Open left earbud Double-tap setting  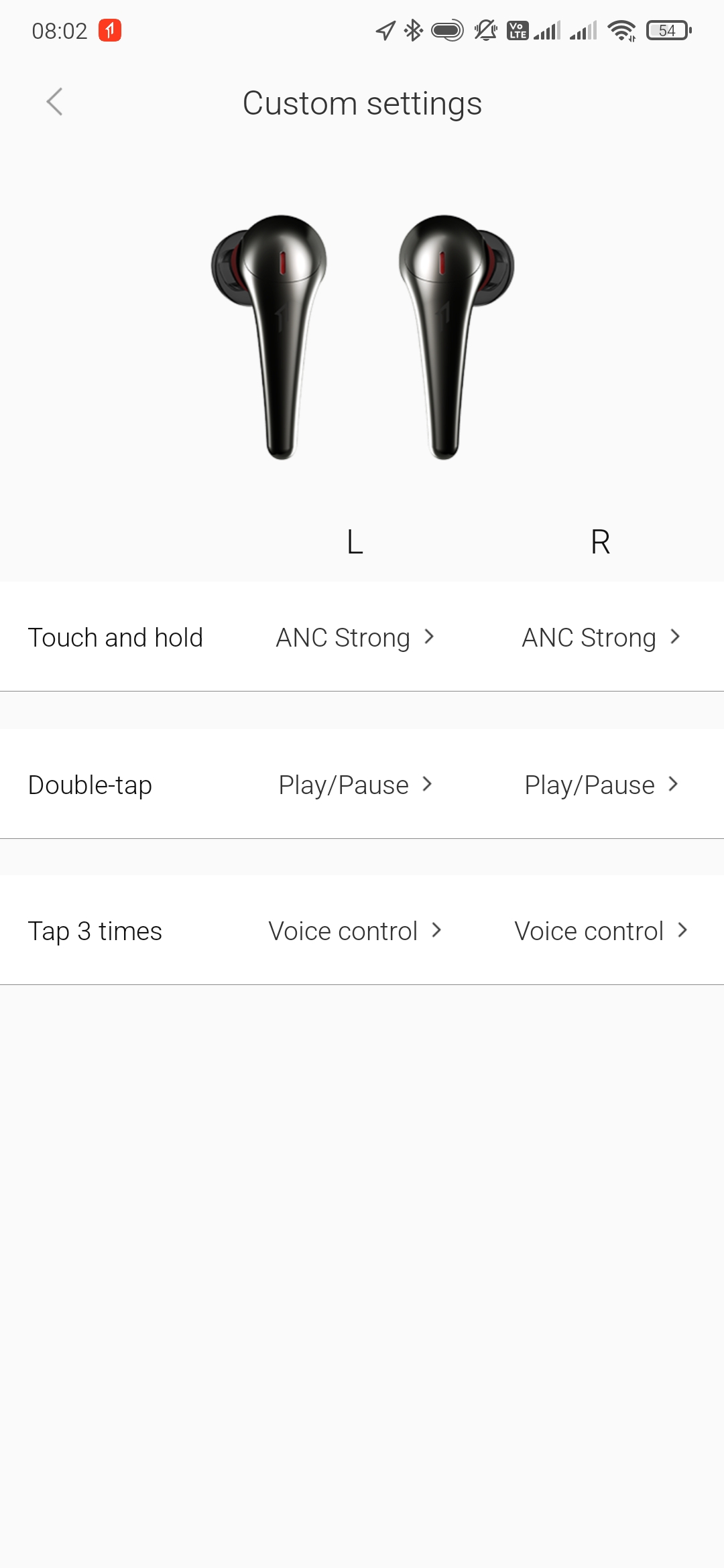pyautogui.click(x=355, y=785)
